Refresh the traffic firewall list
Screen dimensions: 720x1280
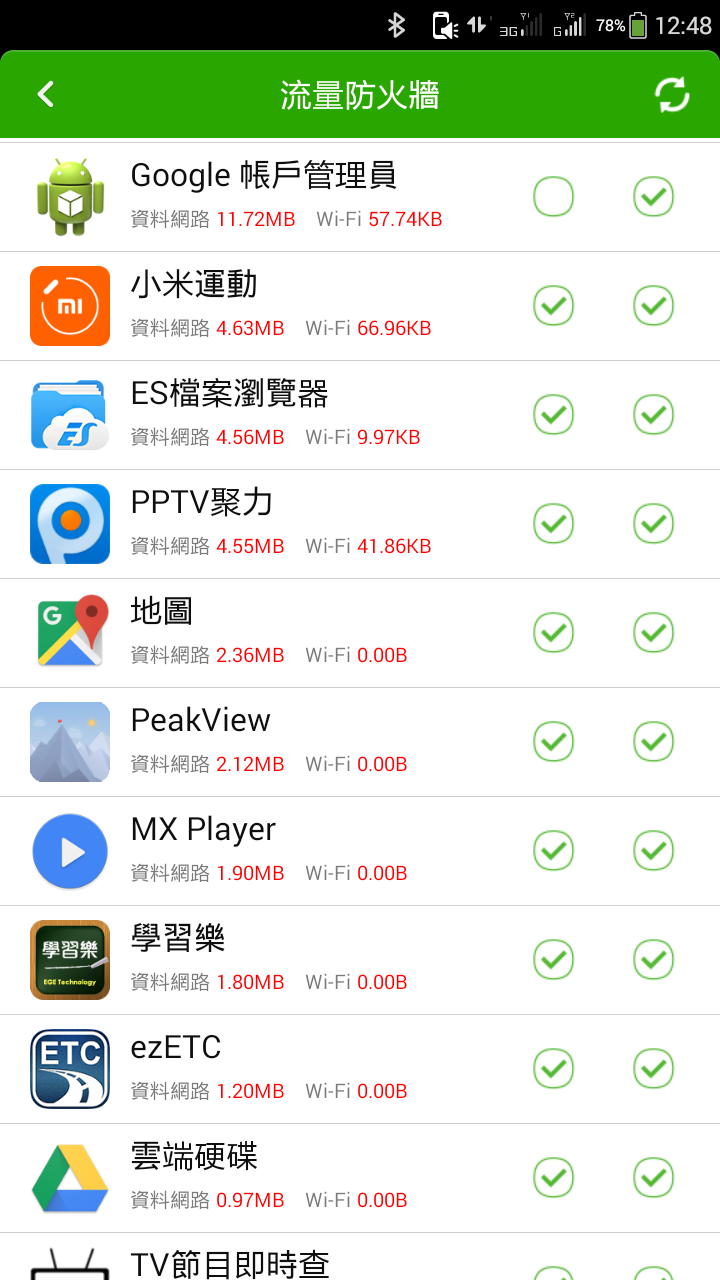pyautogui.click(x=672, y=94)
